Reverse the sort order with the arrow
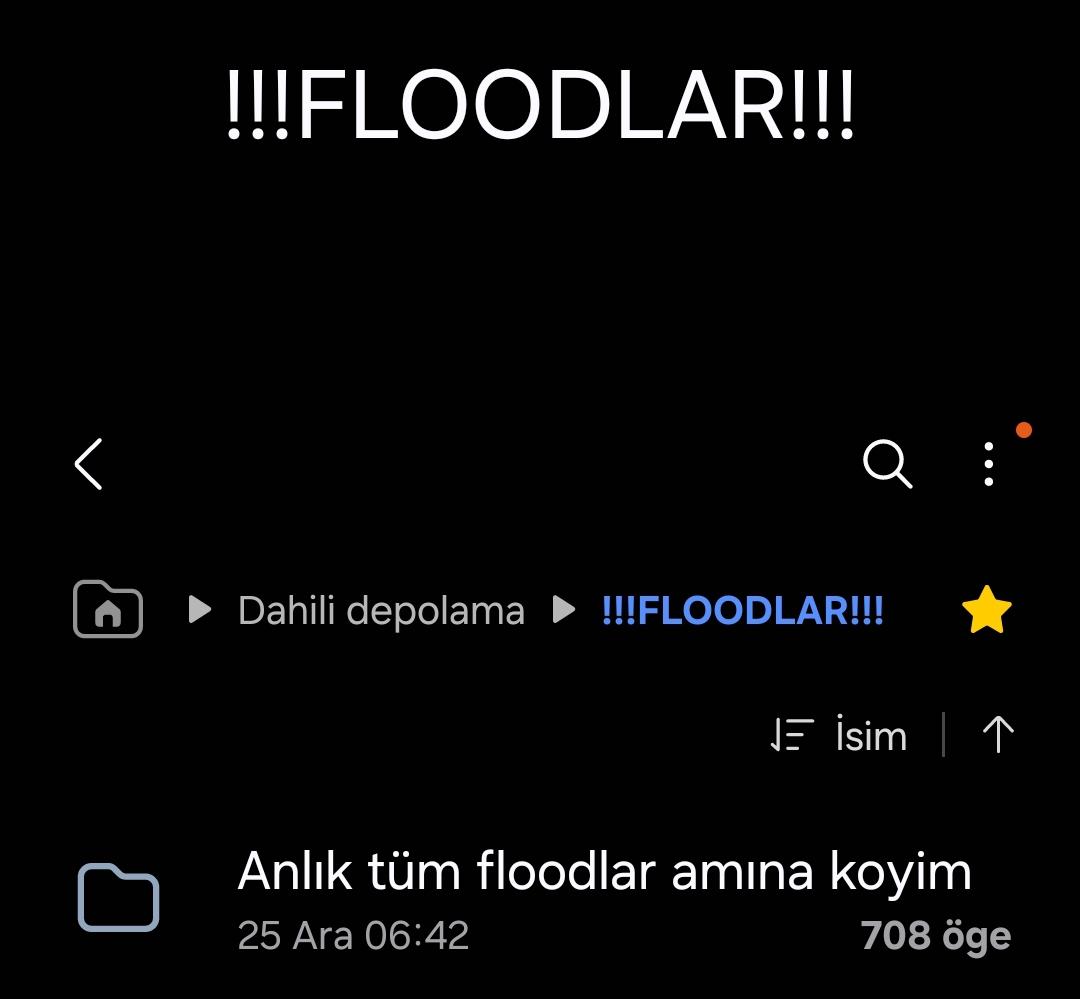 (998, 736)
